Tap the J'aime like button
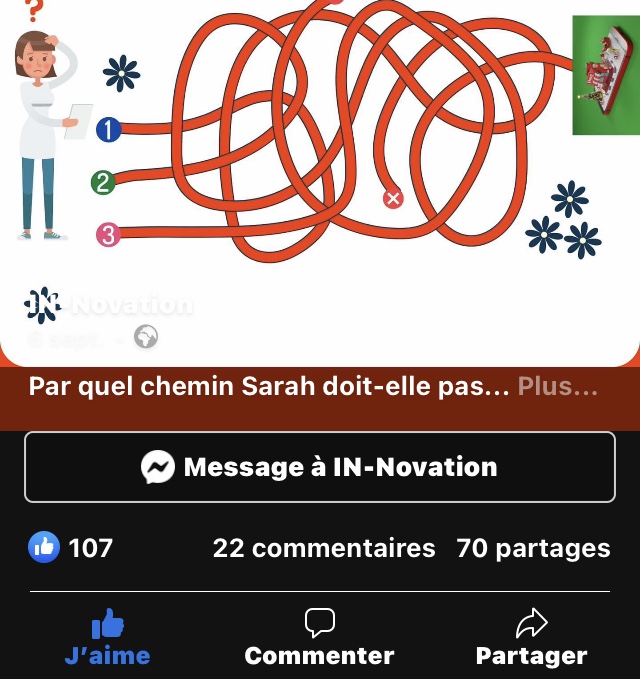The image size is (640, 679). [107, 637]
